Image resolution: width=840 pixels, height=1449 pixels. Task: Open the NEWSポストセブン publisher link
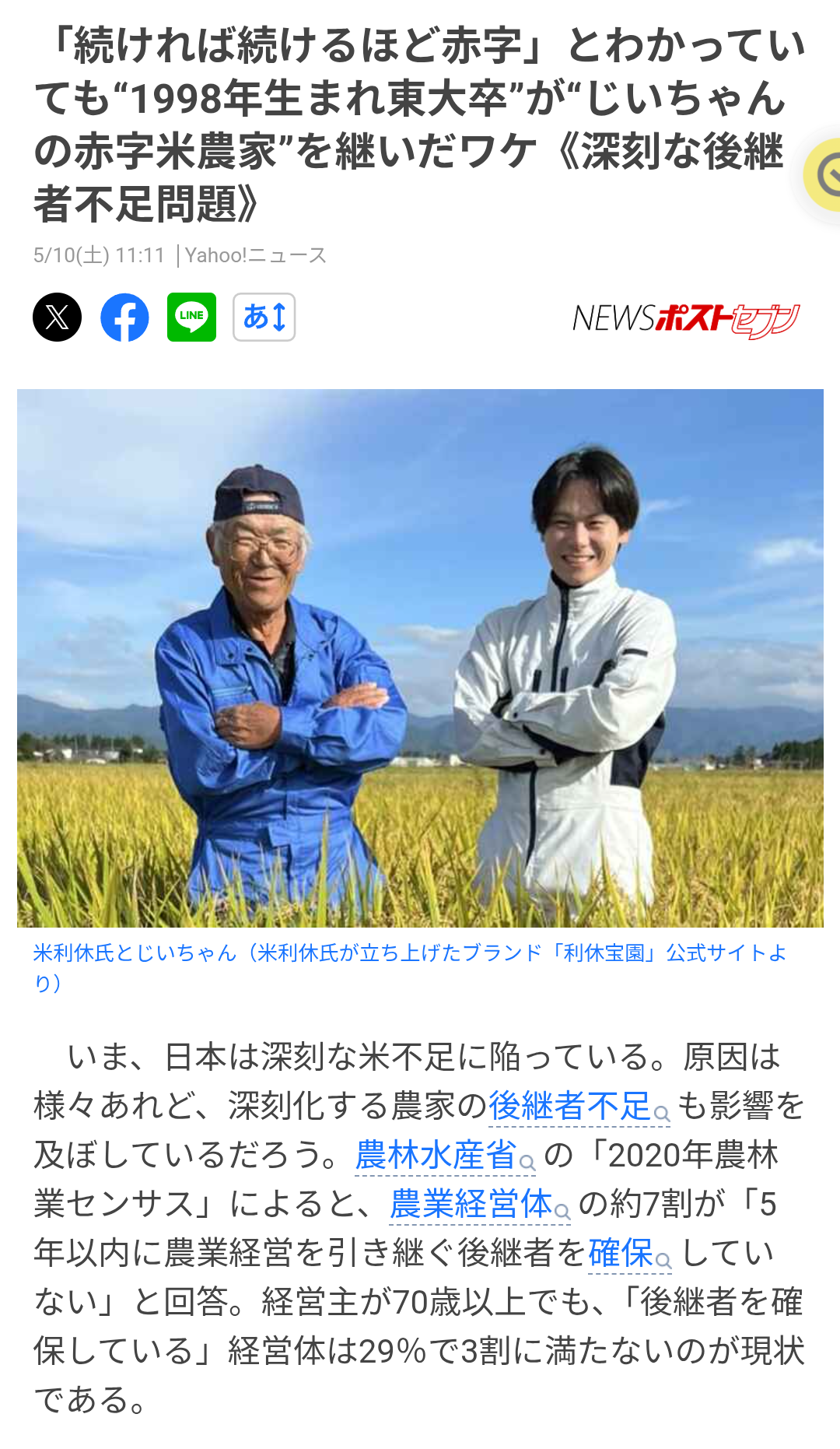pyautogui.click(x=686, y=319)
